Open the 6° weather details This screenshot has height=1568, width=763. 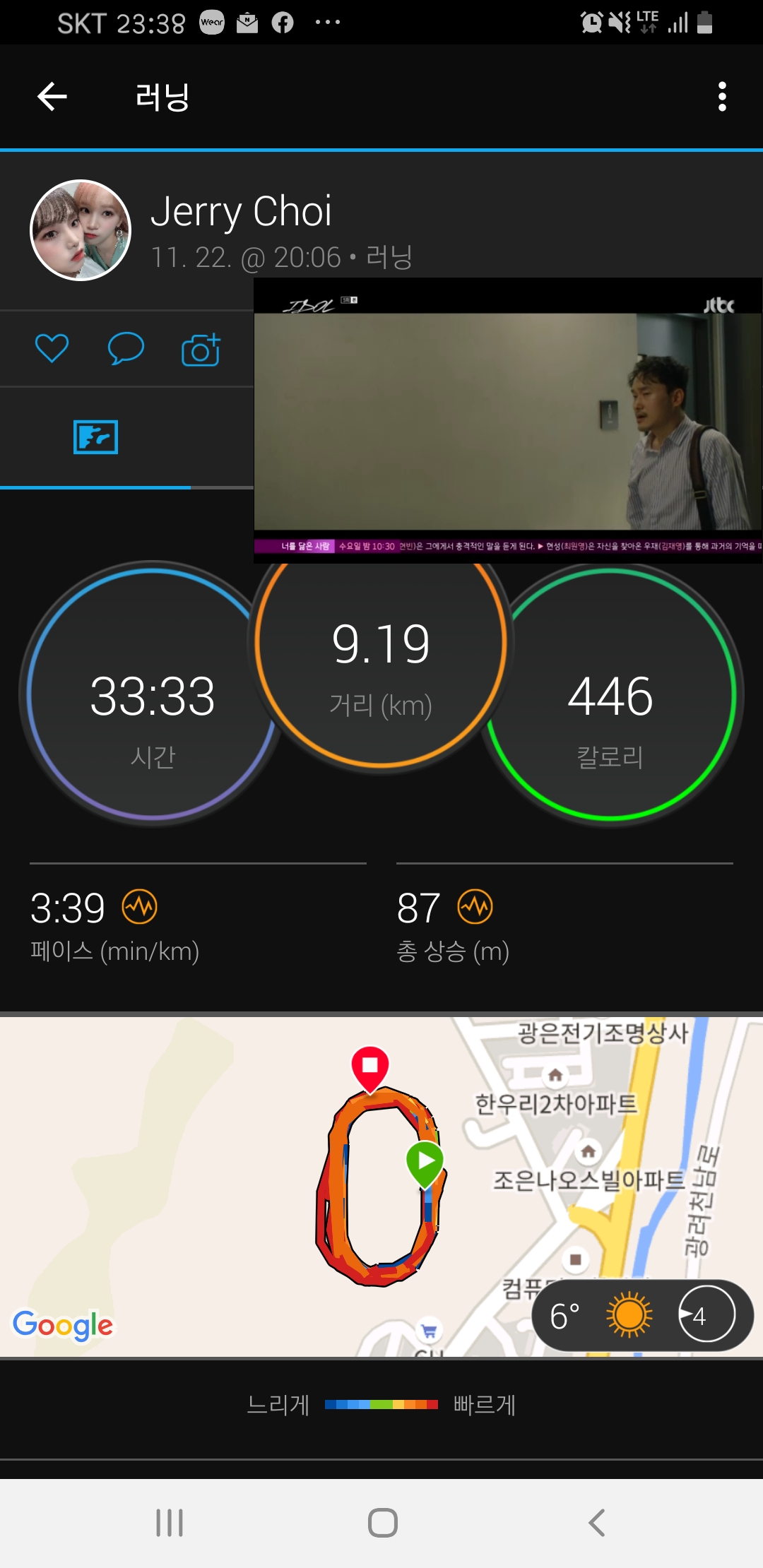tap(641, 1315)
